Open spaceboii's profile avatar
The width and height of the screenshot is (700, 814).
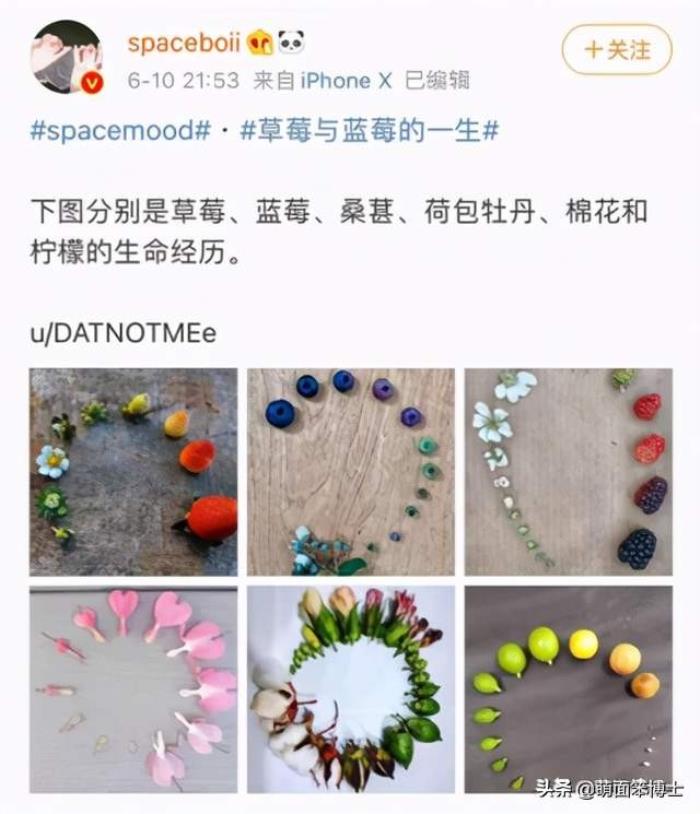click(67, 58)
